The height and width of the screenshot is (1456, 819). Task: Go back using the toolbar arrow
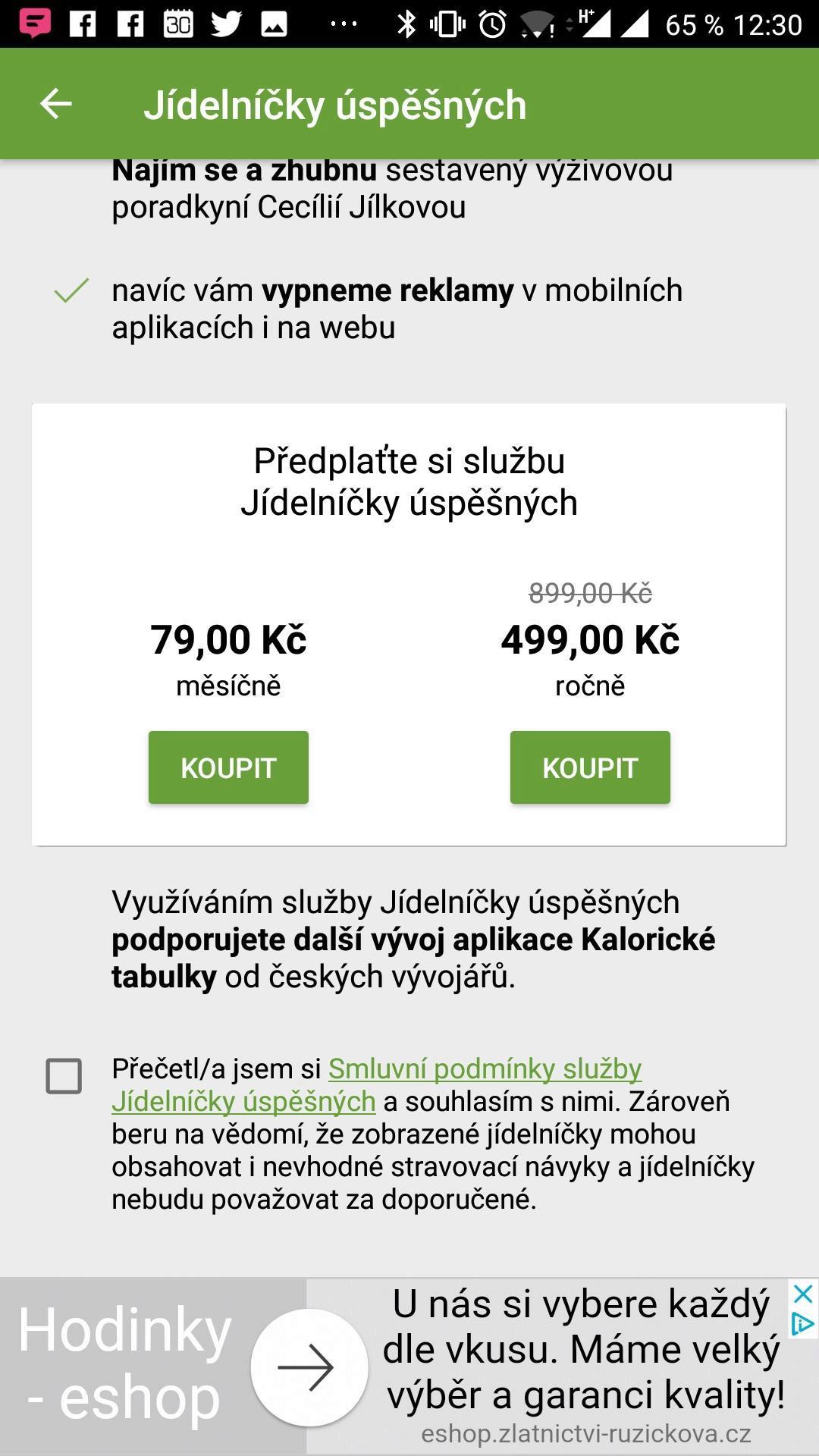click(56, 104)
